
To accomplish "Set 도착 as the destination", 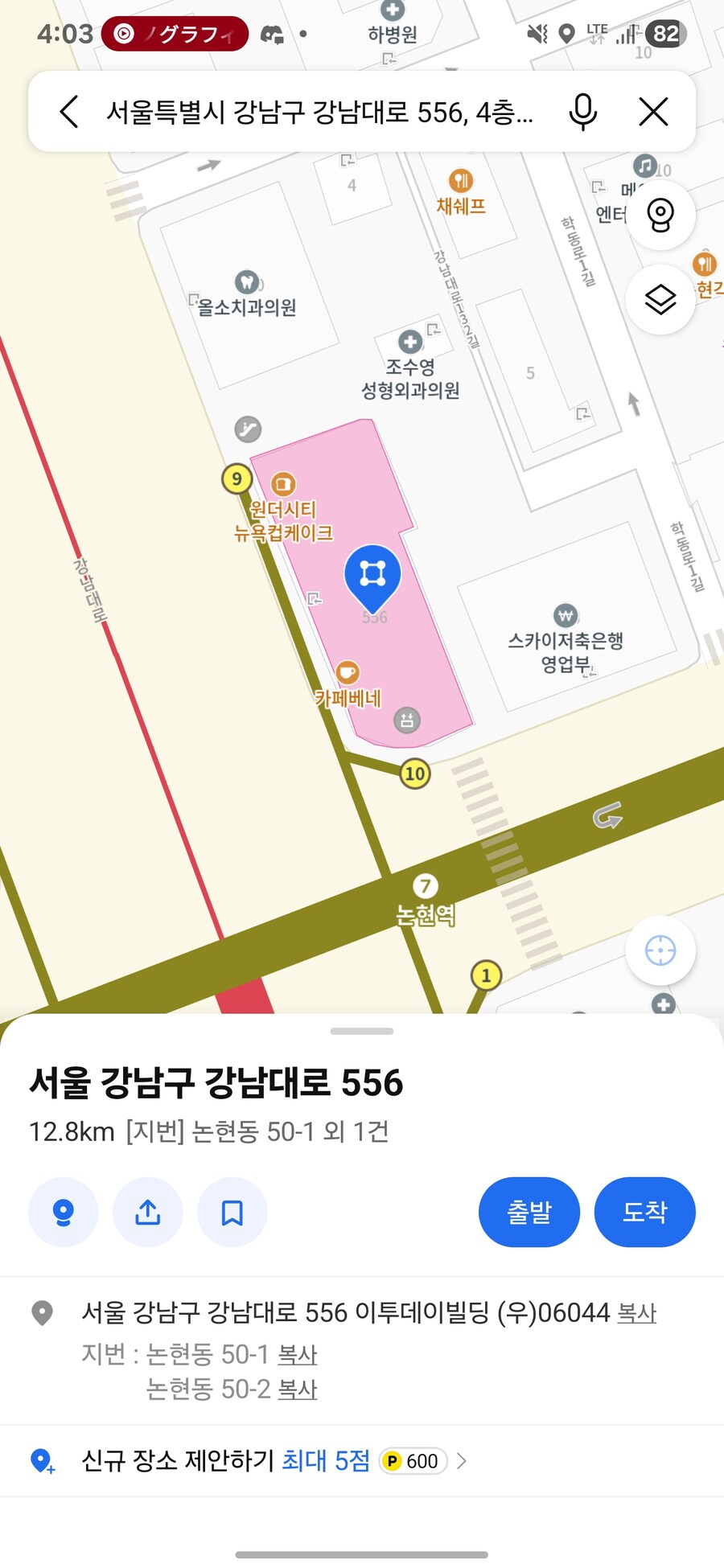I will tap(644, 1212).
